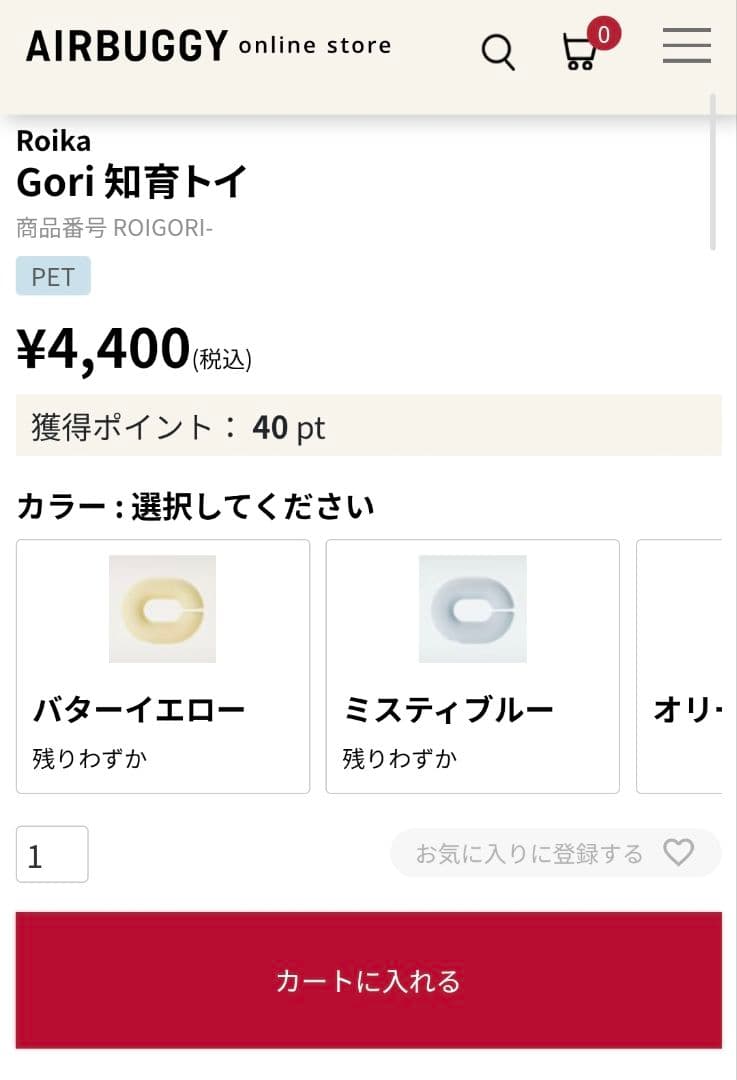Click the カラー：選択してください heading

[196, 506]
